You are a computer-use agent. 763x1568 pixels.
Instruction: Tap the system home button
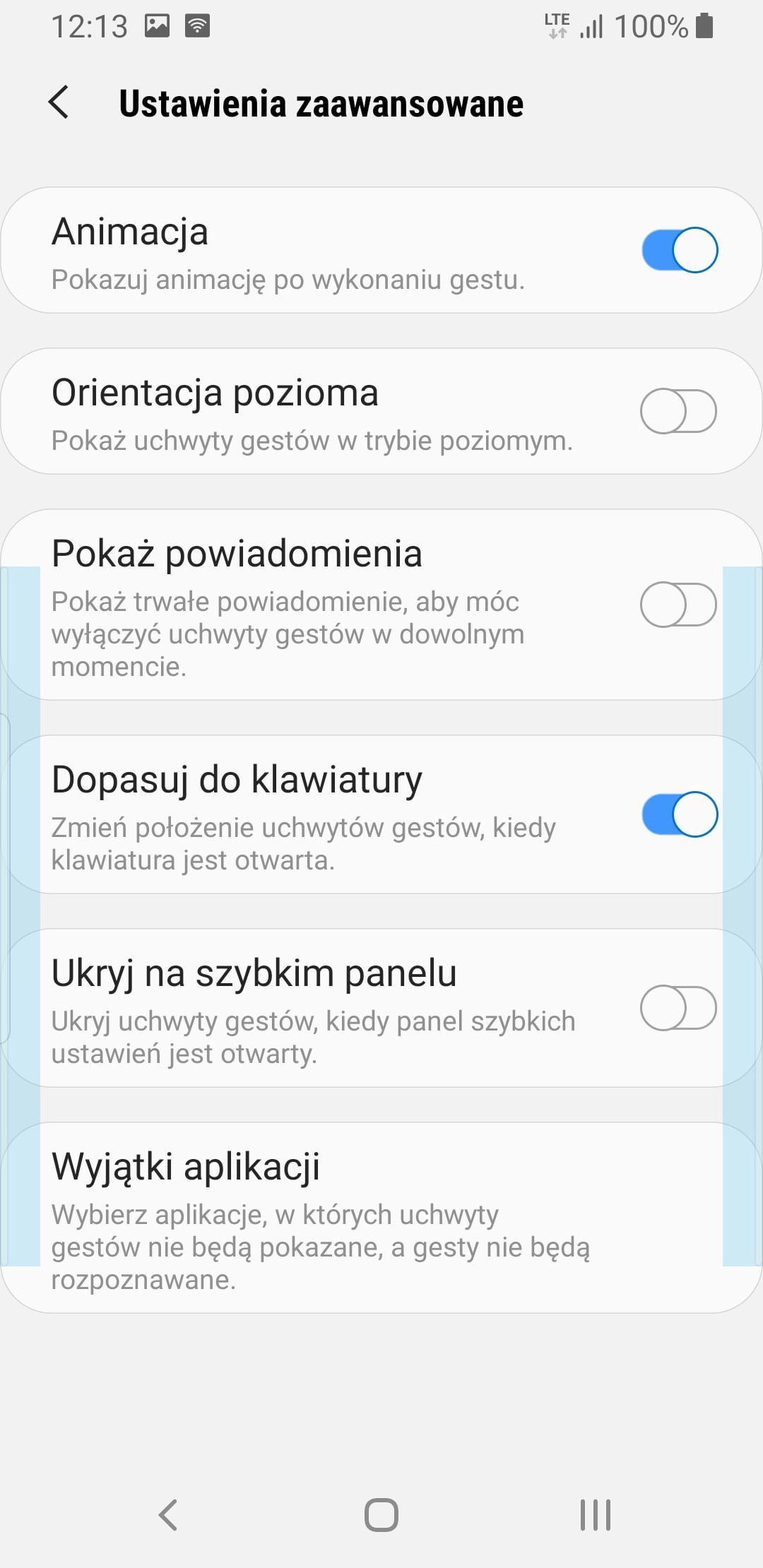[381, 1515]
